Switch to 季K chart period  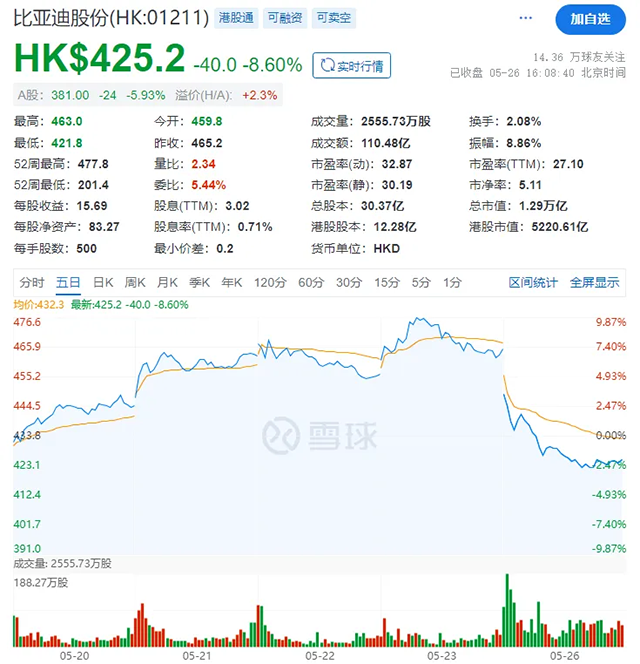(x=199, y=283)
